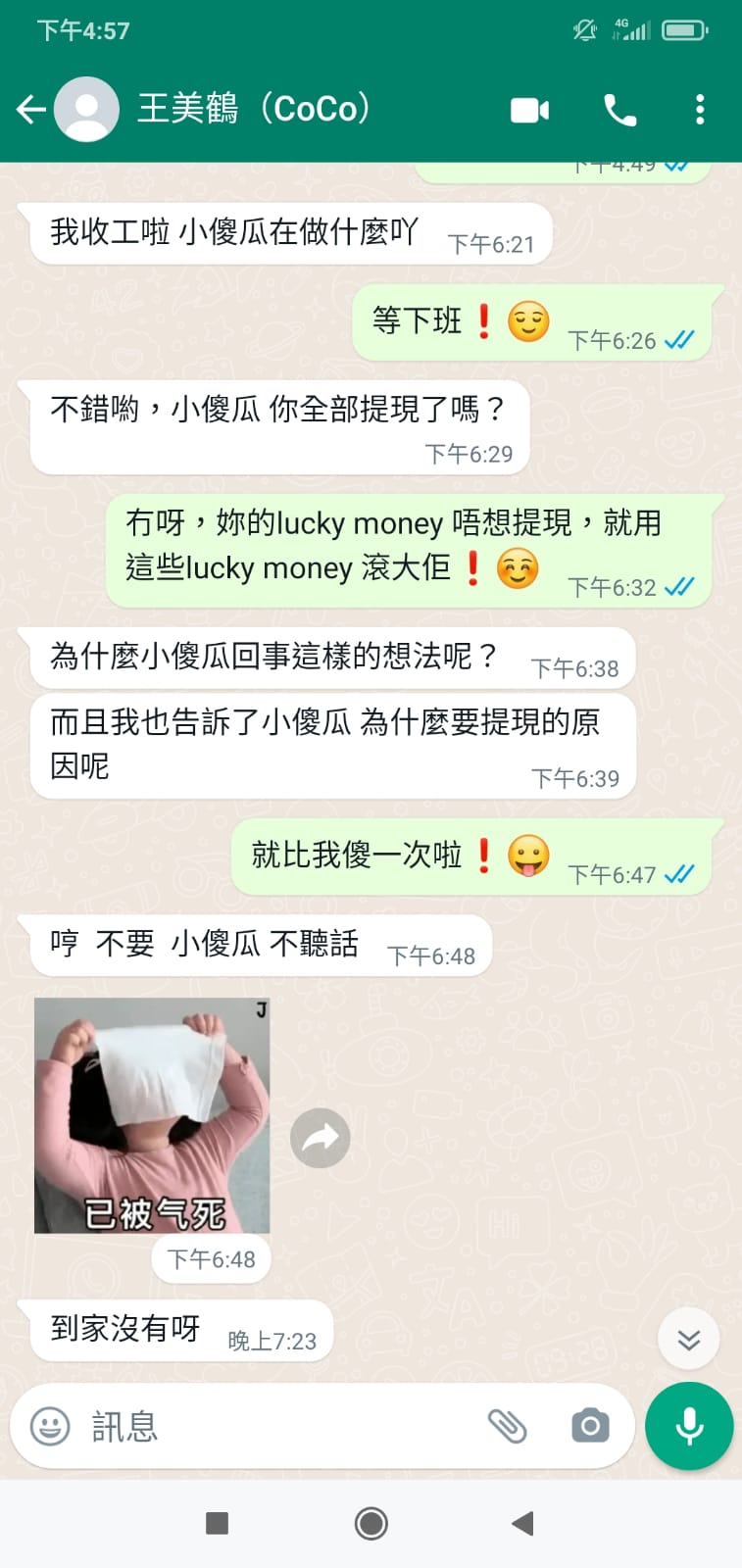Open the 已被气死 image message

152,1115
